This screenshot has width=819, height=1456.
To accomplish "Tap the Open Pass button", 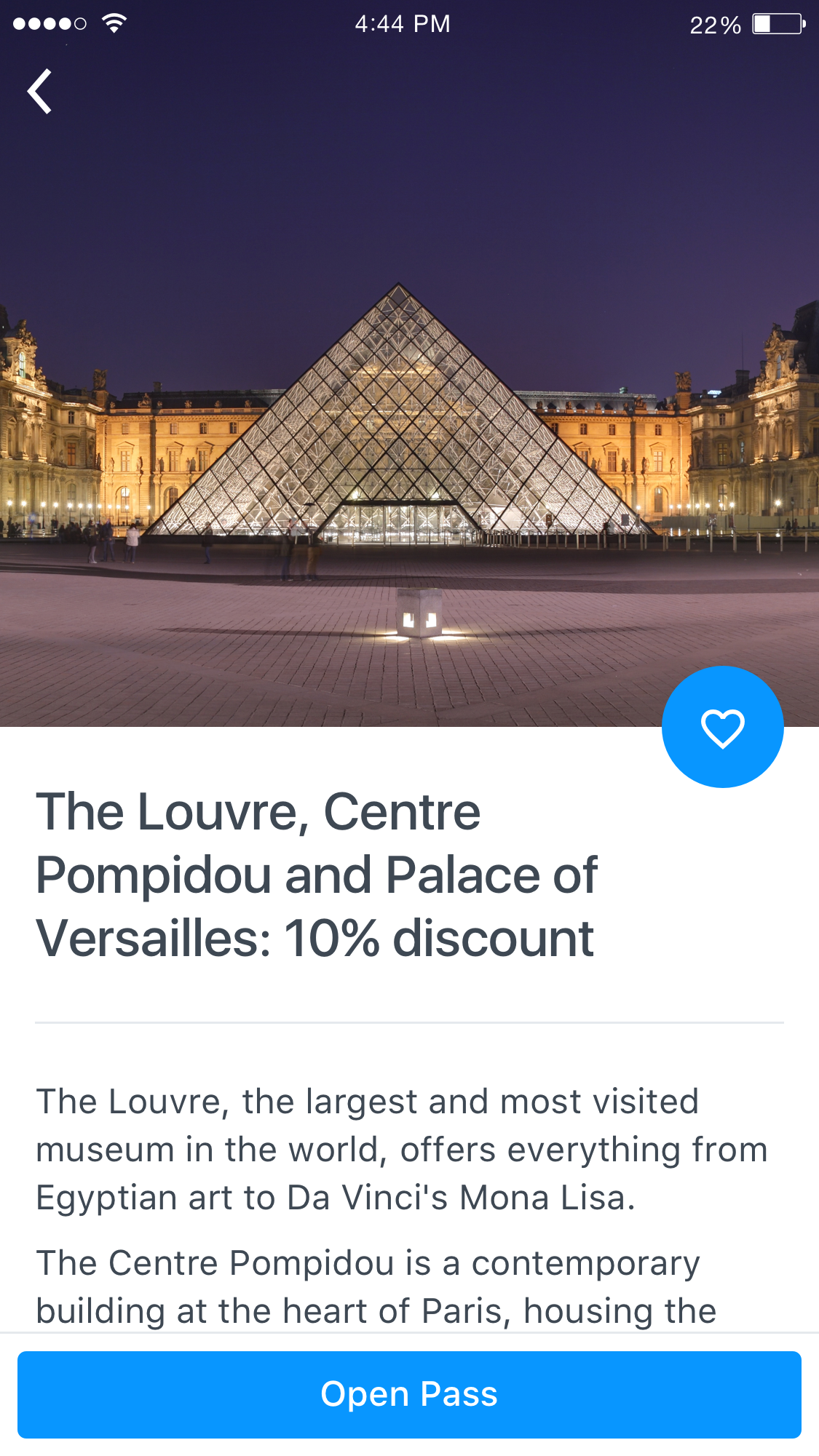I will click(409, 1394).
